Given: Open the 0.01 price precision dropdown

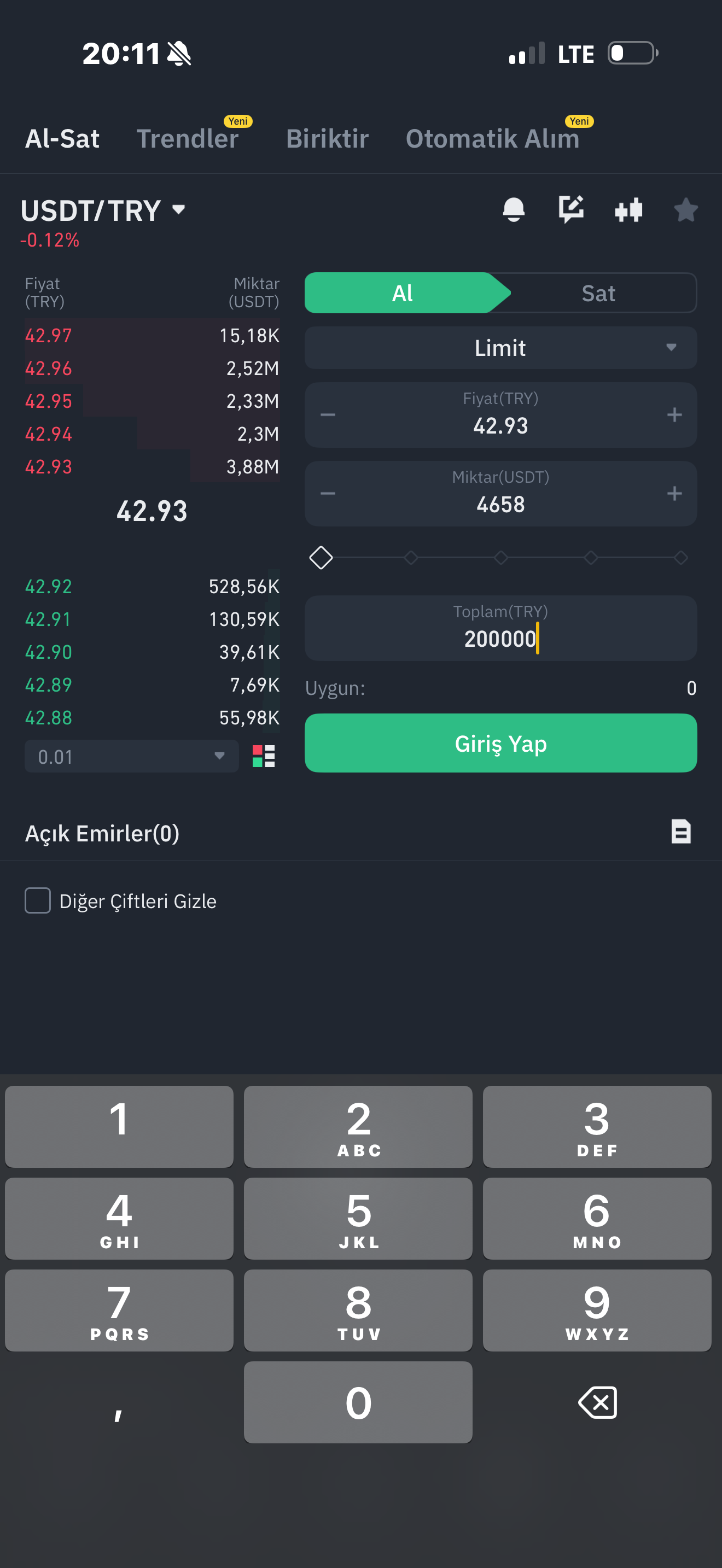Looking at the screenshot, I should (x=131, y=757).
